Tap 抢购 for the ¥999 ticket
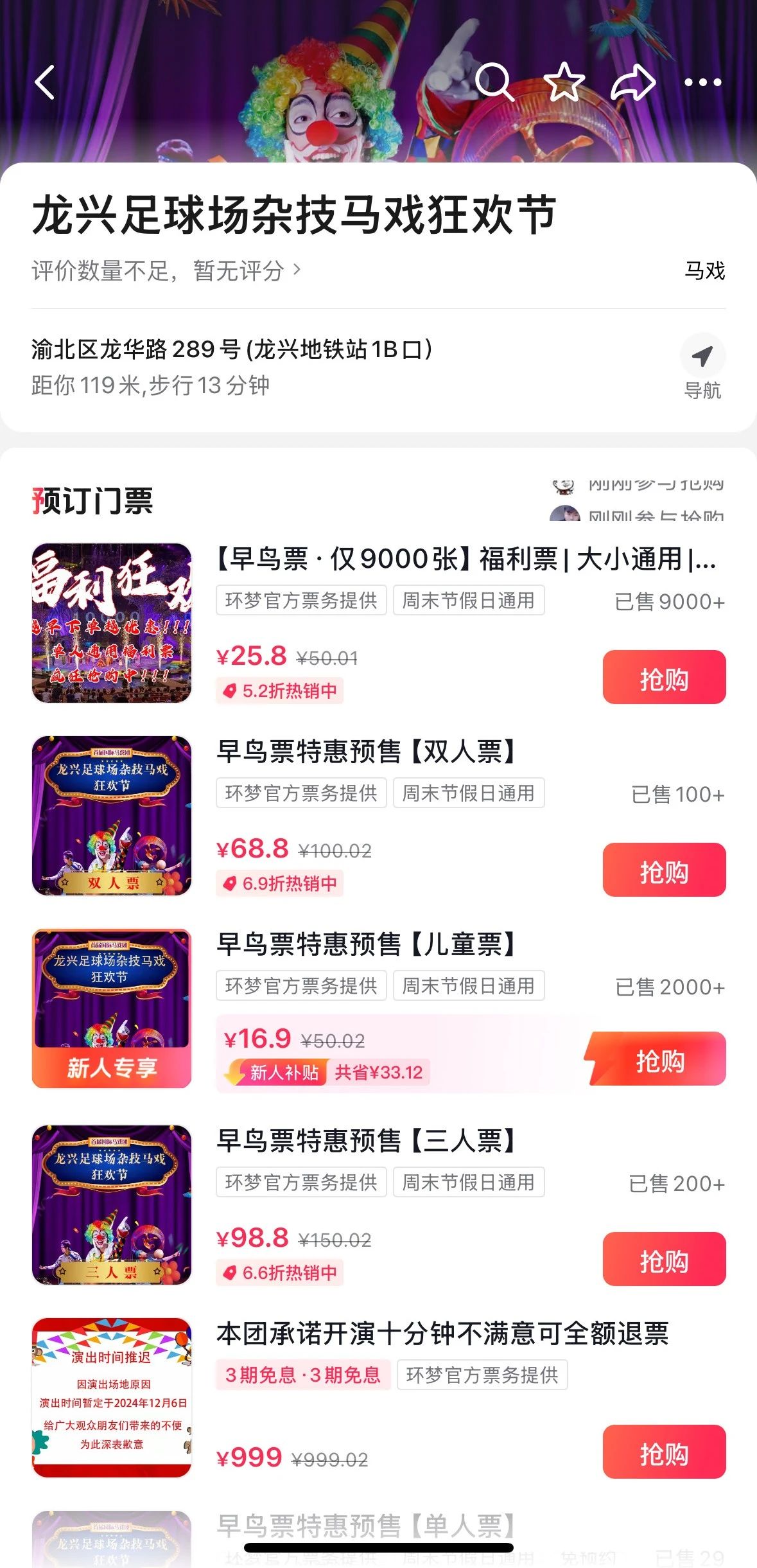This screenshot has width=757, height=1568. tap(664, 1452)
